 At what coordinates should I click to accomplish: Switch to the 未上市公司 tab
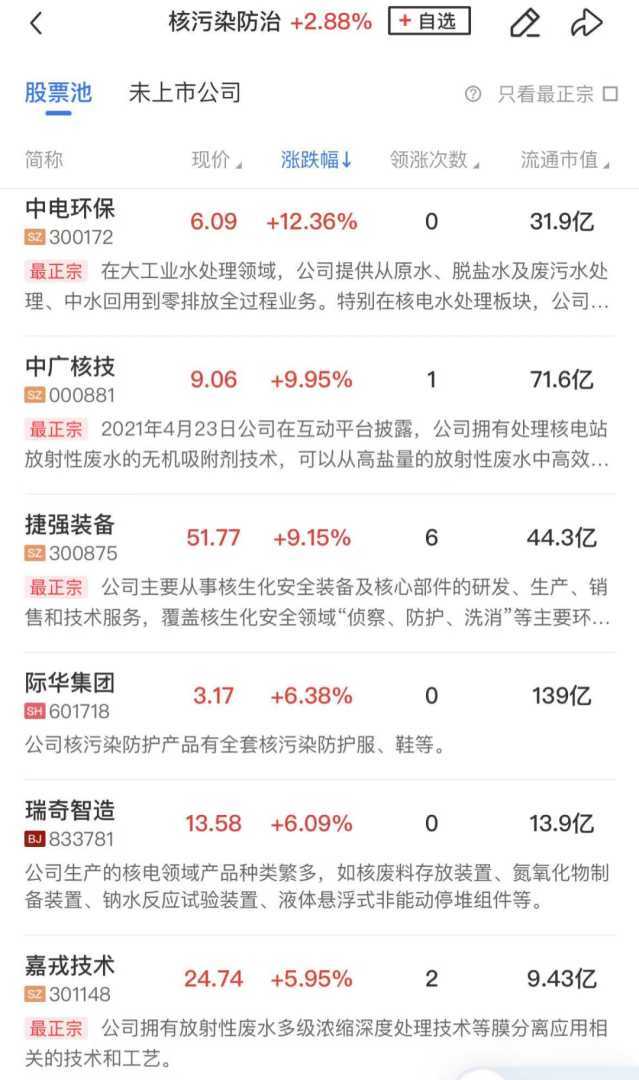[185, 93]
